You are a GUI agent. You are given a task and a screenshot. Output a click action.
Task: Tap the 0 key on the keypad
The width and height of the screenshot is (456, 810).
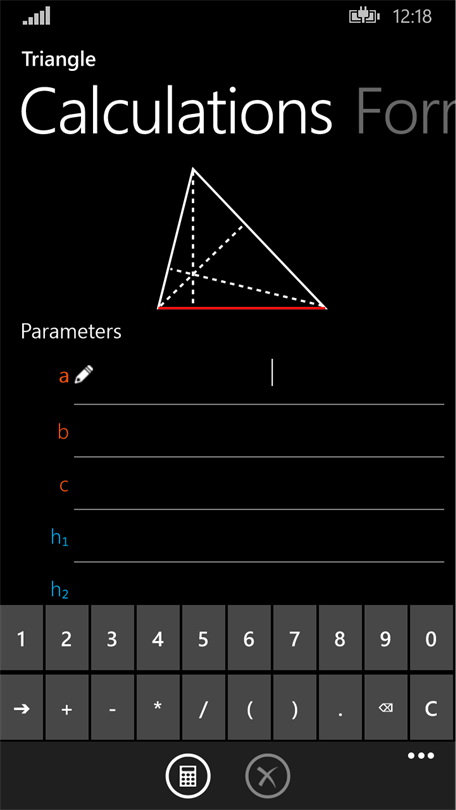(431, 638)
